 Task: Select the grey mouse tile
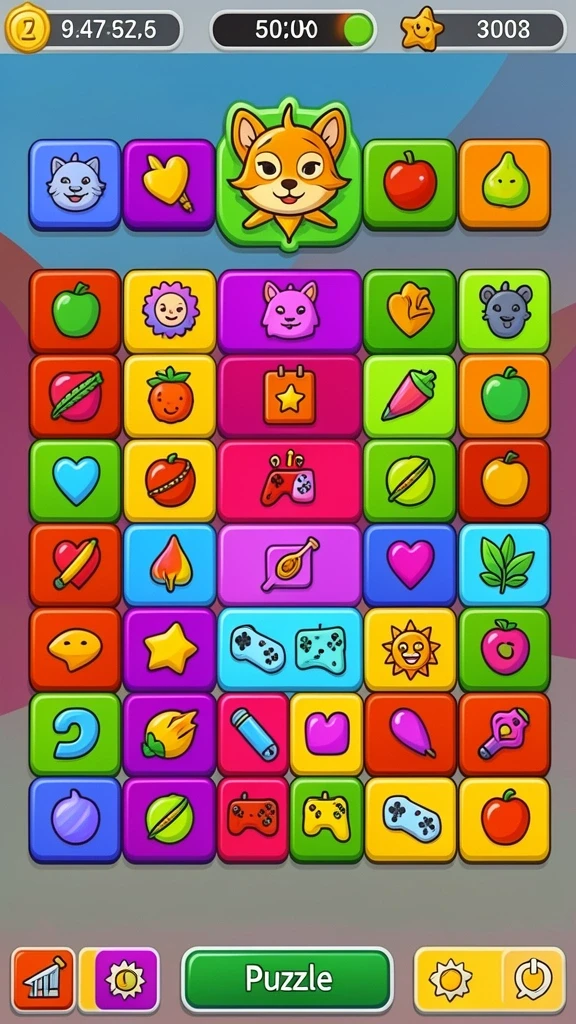[504, 312]
